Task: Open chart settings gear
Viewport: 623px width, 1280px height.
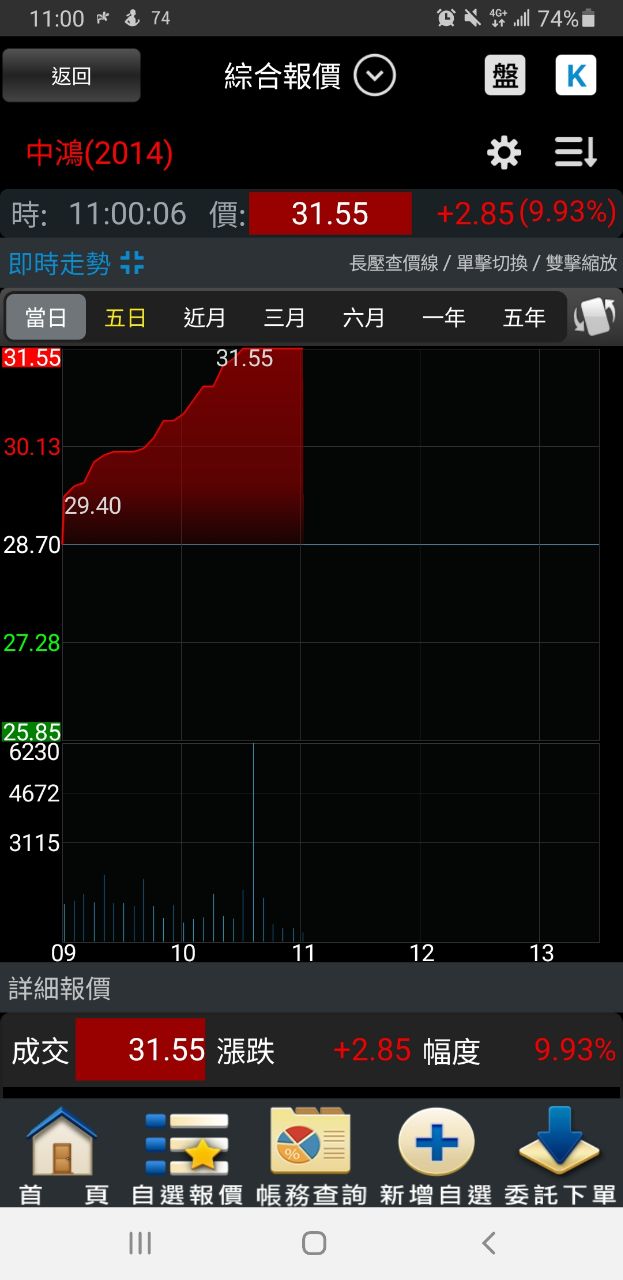Action: 504,153
